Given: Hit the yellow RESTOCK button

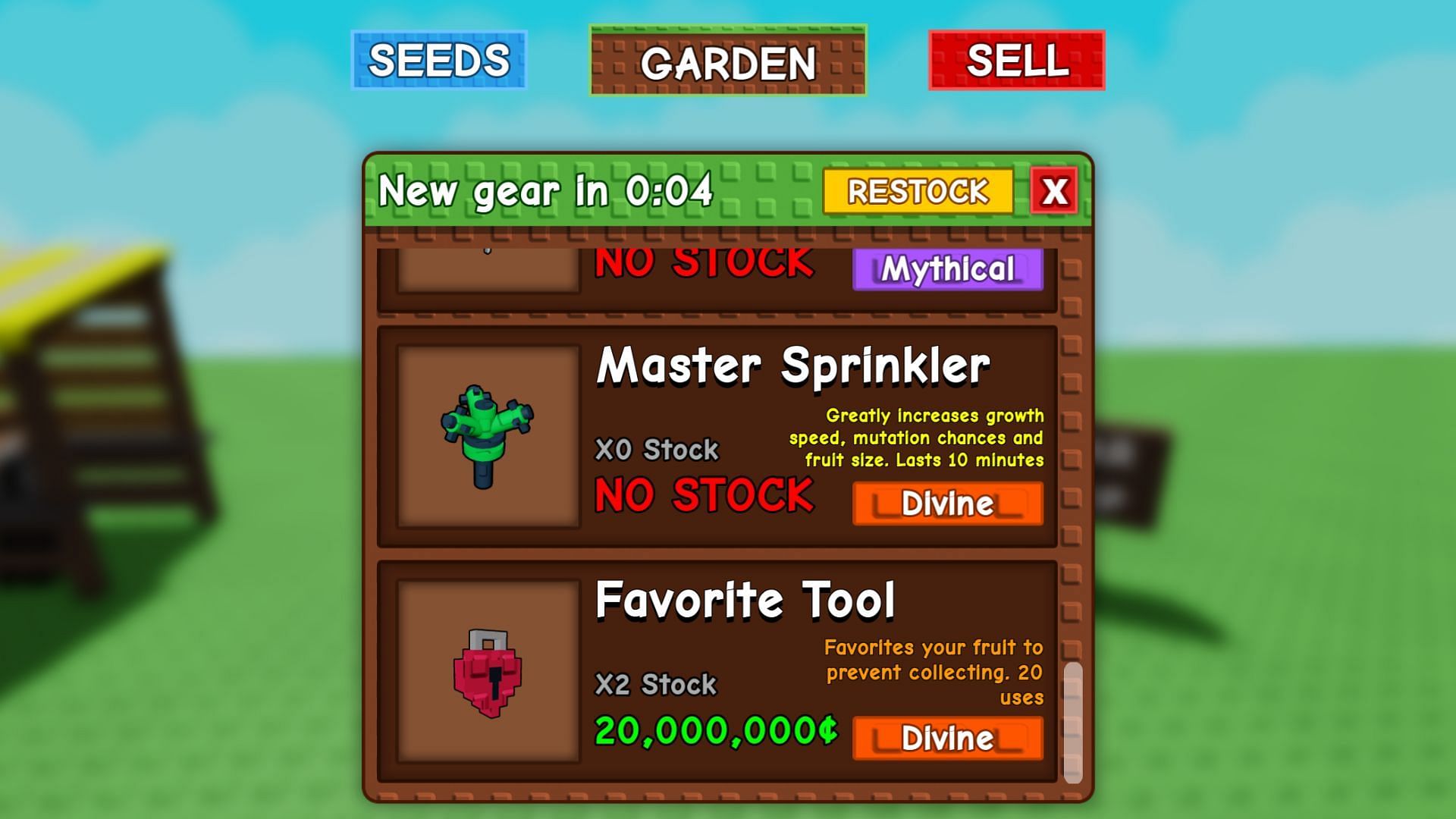Looking at the screenshot, I should coord(918,191).
